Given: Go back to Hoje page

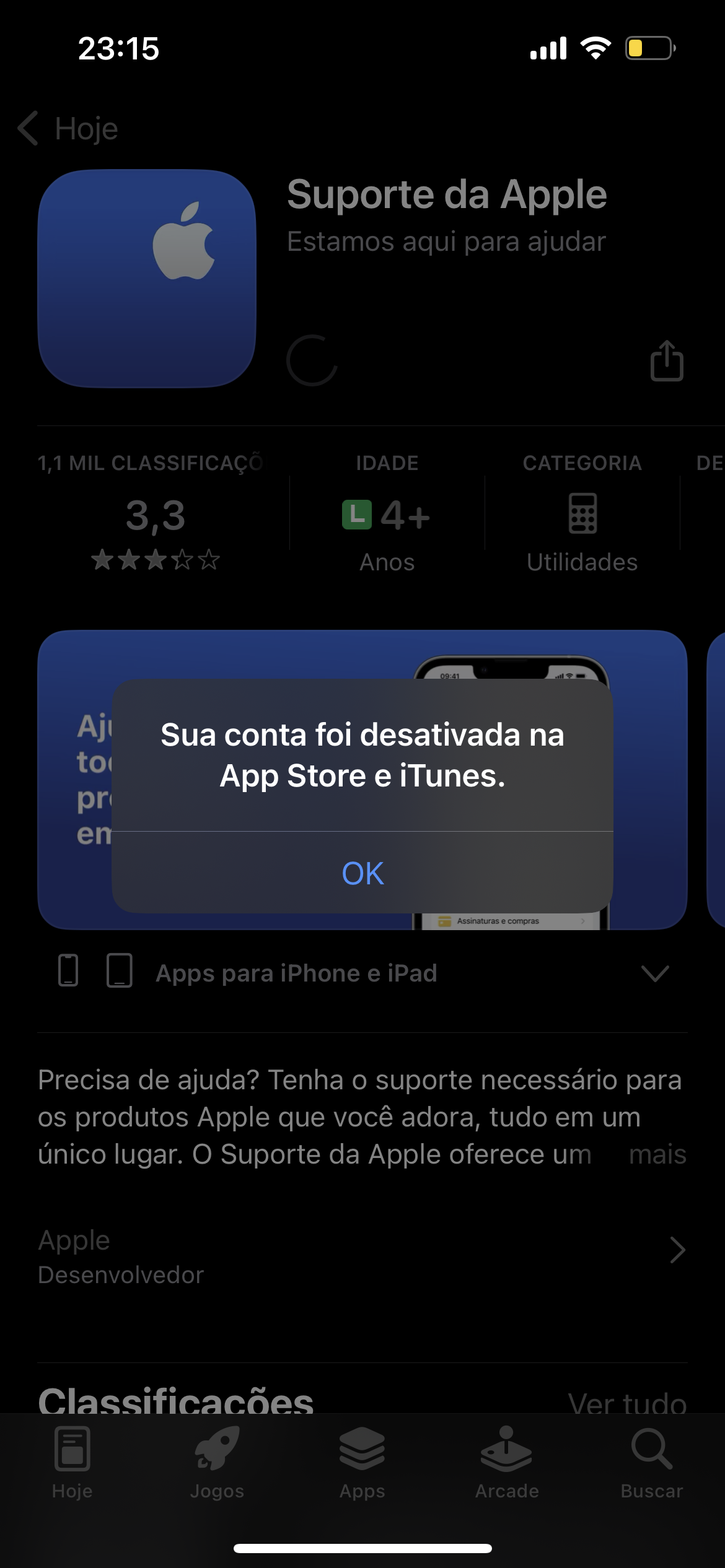Looking at the screenshot, I should 68,129.
